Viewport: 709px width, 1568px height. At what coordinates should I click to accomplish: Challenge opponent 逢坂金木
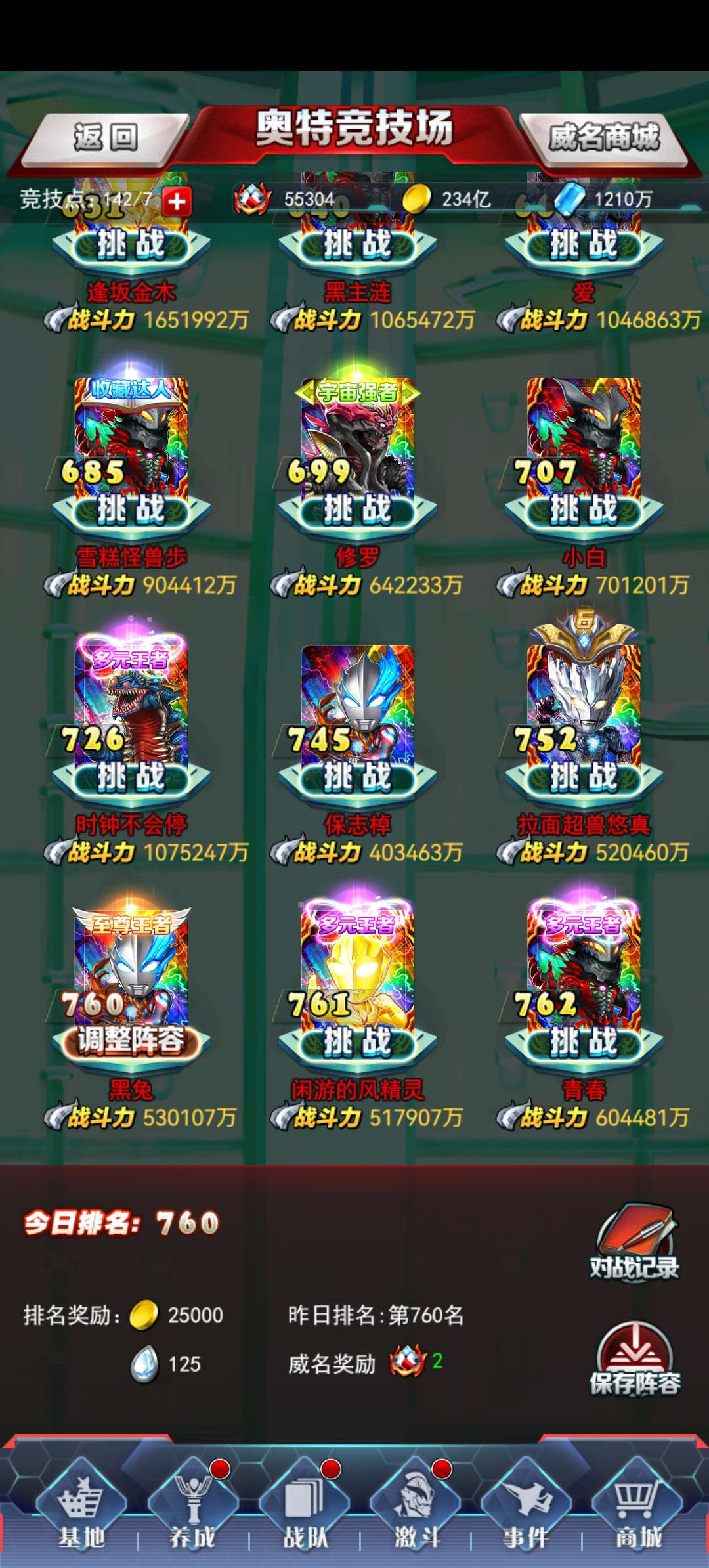(131, 246)
